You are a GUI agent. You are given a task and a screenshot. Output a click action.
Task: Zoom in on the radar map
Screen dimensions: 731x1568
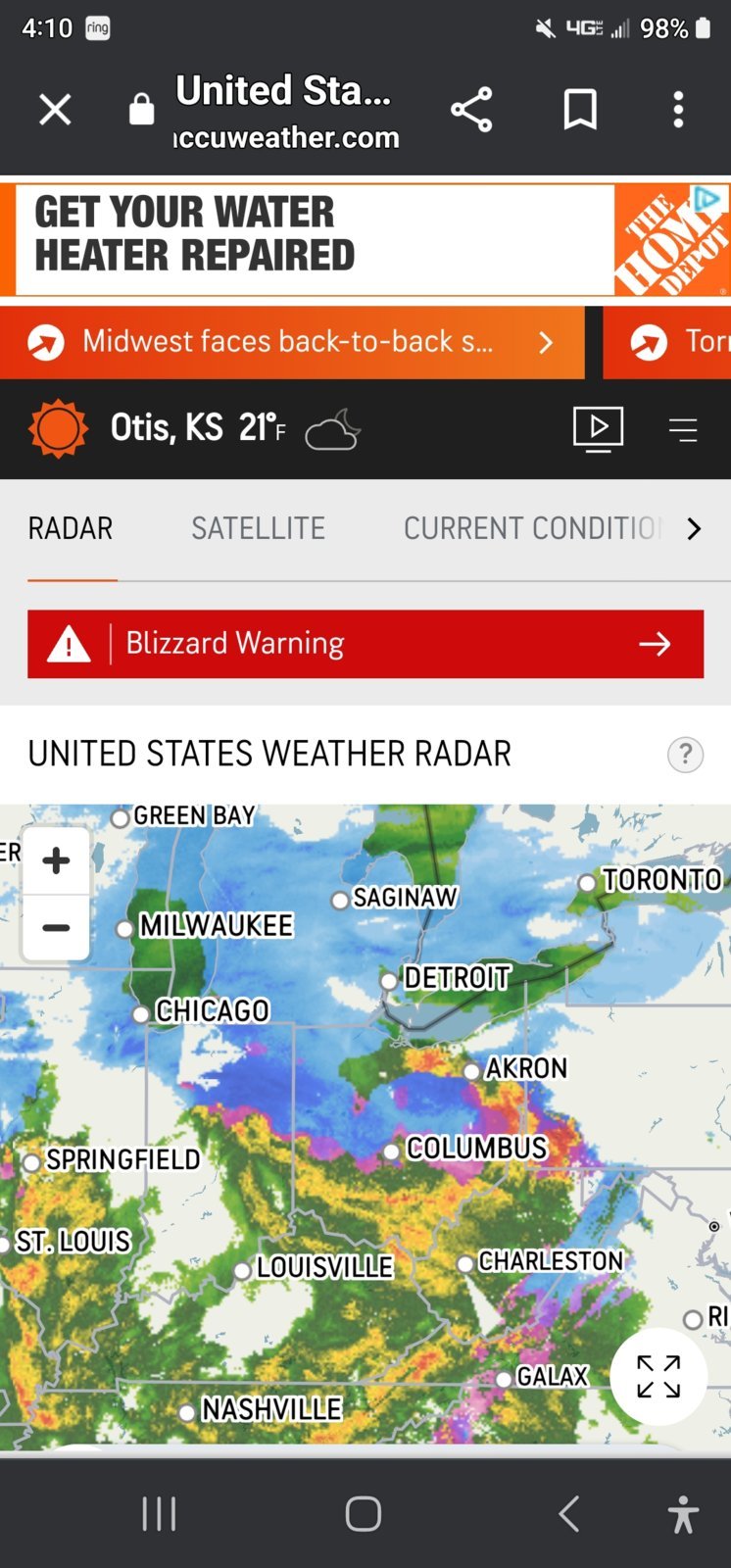click(x=56, y=860)
